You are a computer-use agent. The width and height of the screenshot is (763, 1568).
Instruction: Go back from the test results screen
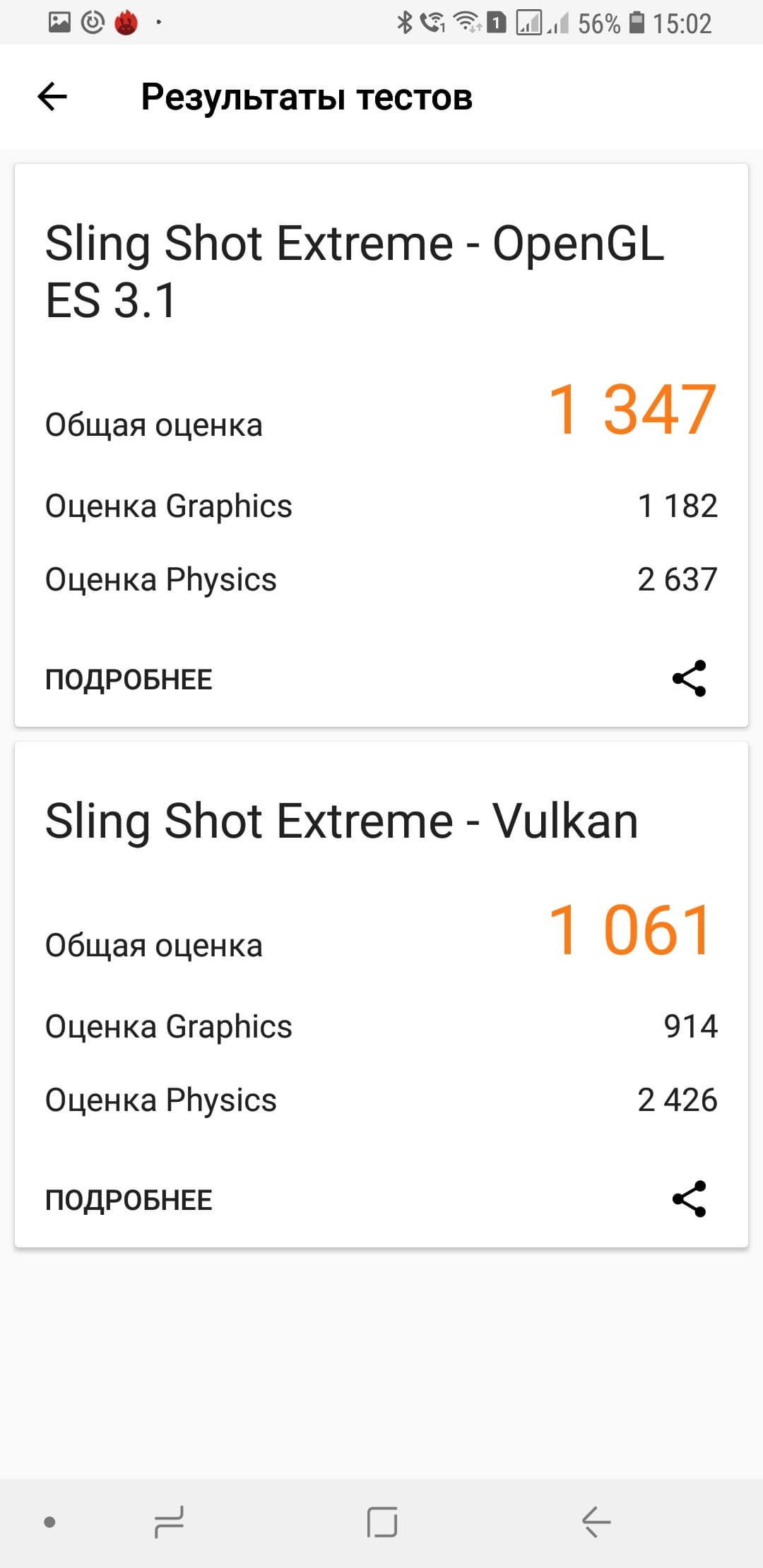[52, 97]
